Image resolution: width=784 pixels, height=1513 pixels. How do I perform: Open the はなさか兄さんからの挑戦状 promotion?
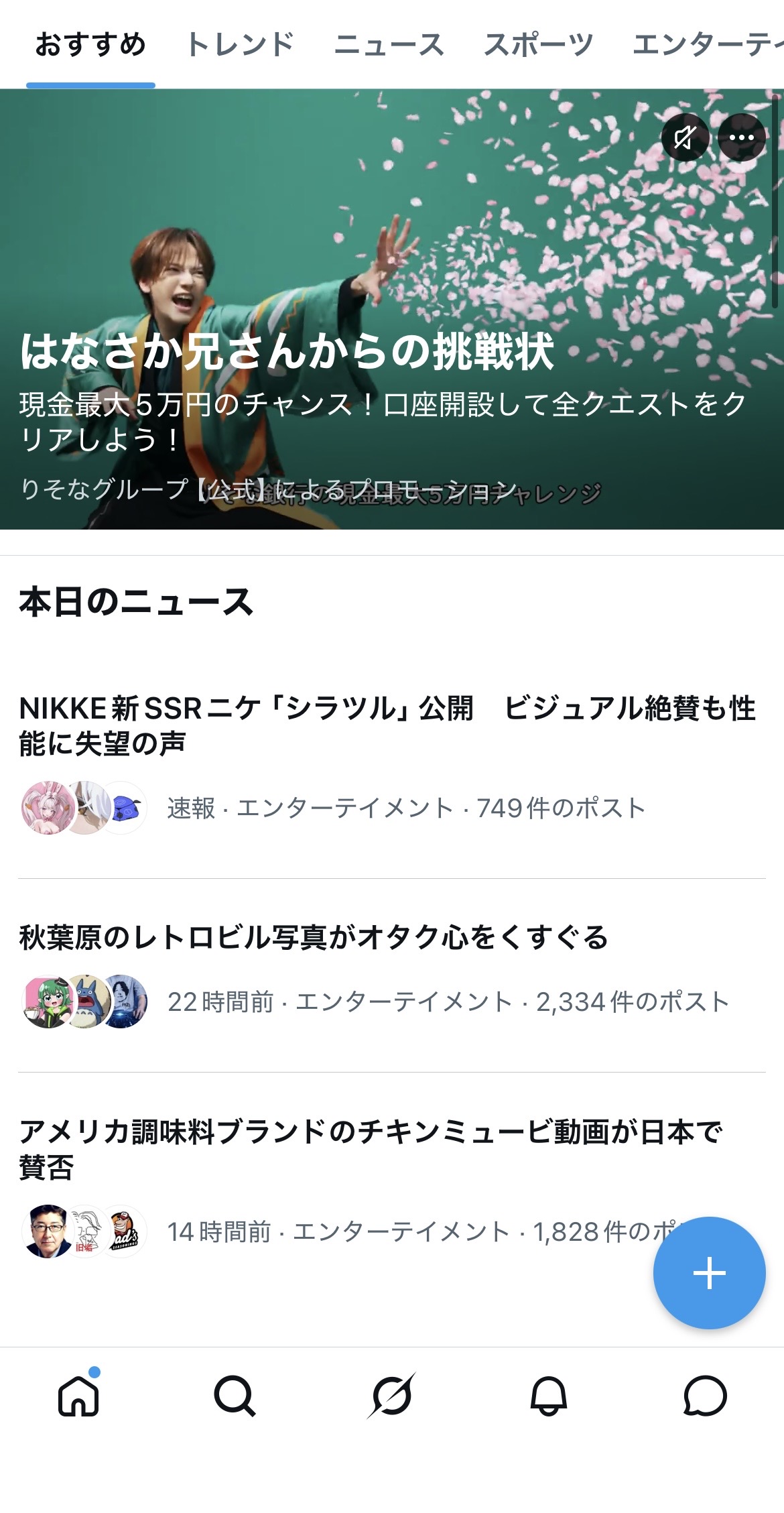coord(288,353)
